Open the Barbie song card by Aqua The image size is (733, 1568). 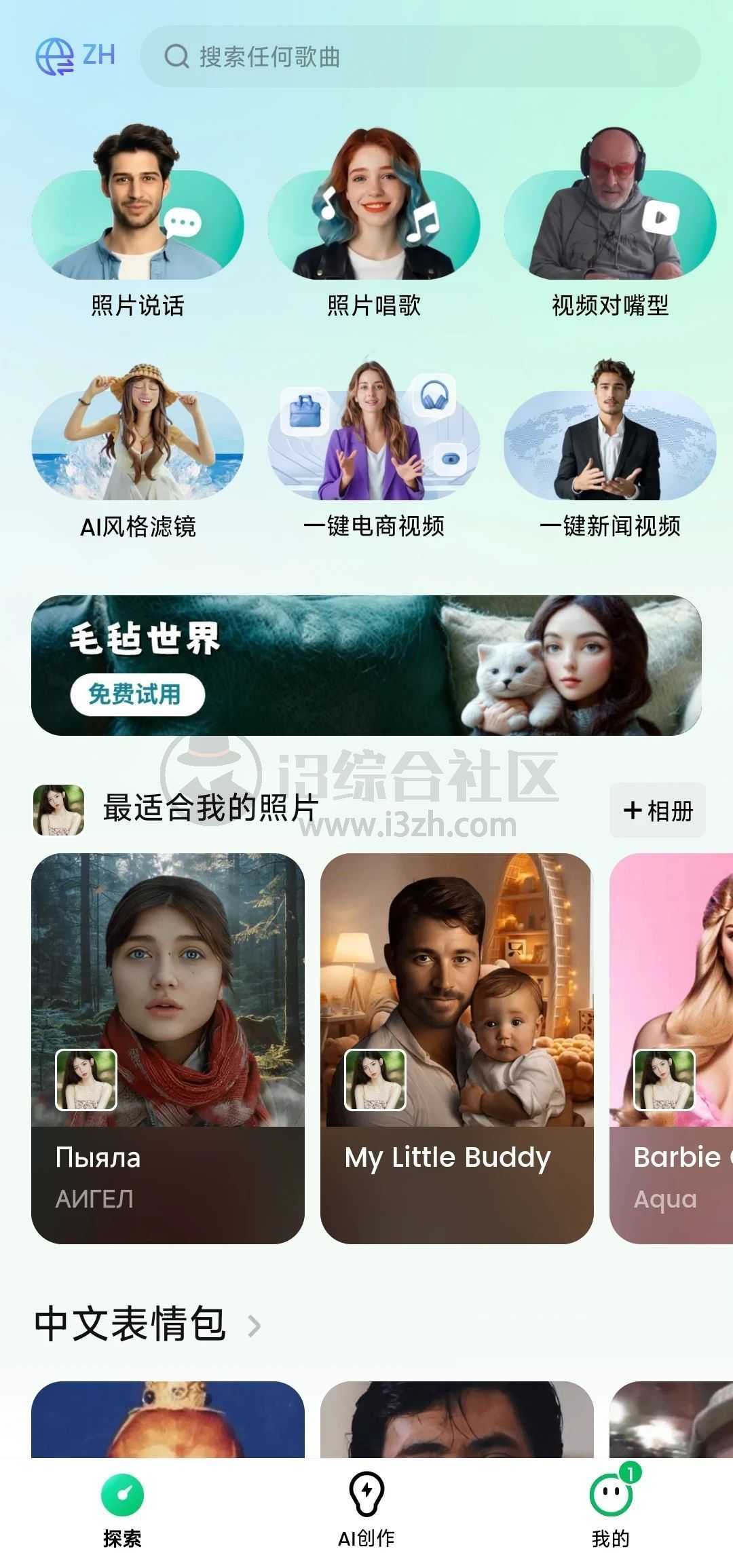point(672,1048)
